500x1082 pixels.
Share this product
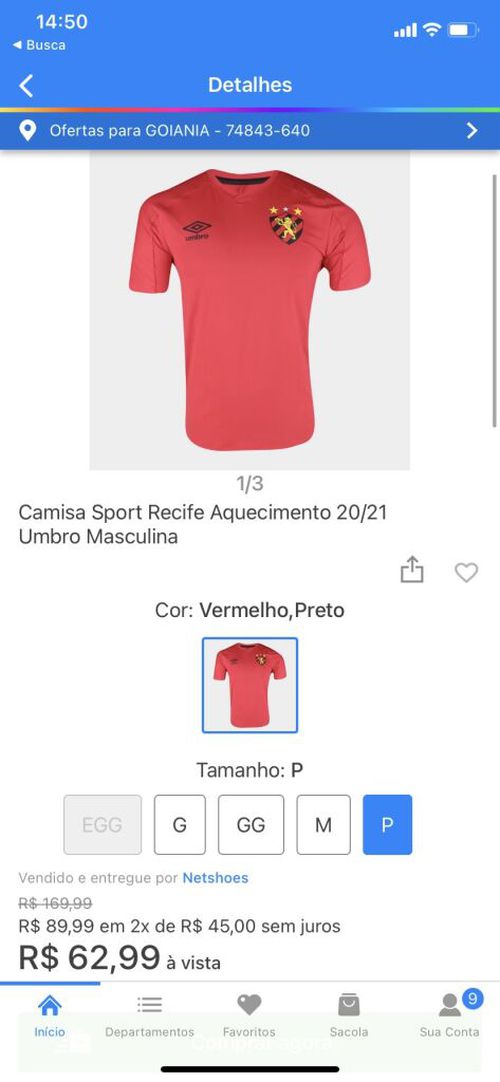412,570
